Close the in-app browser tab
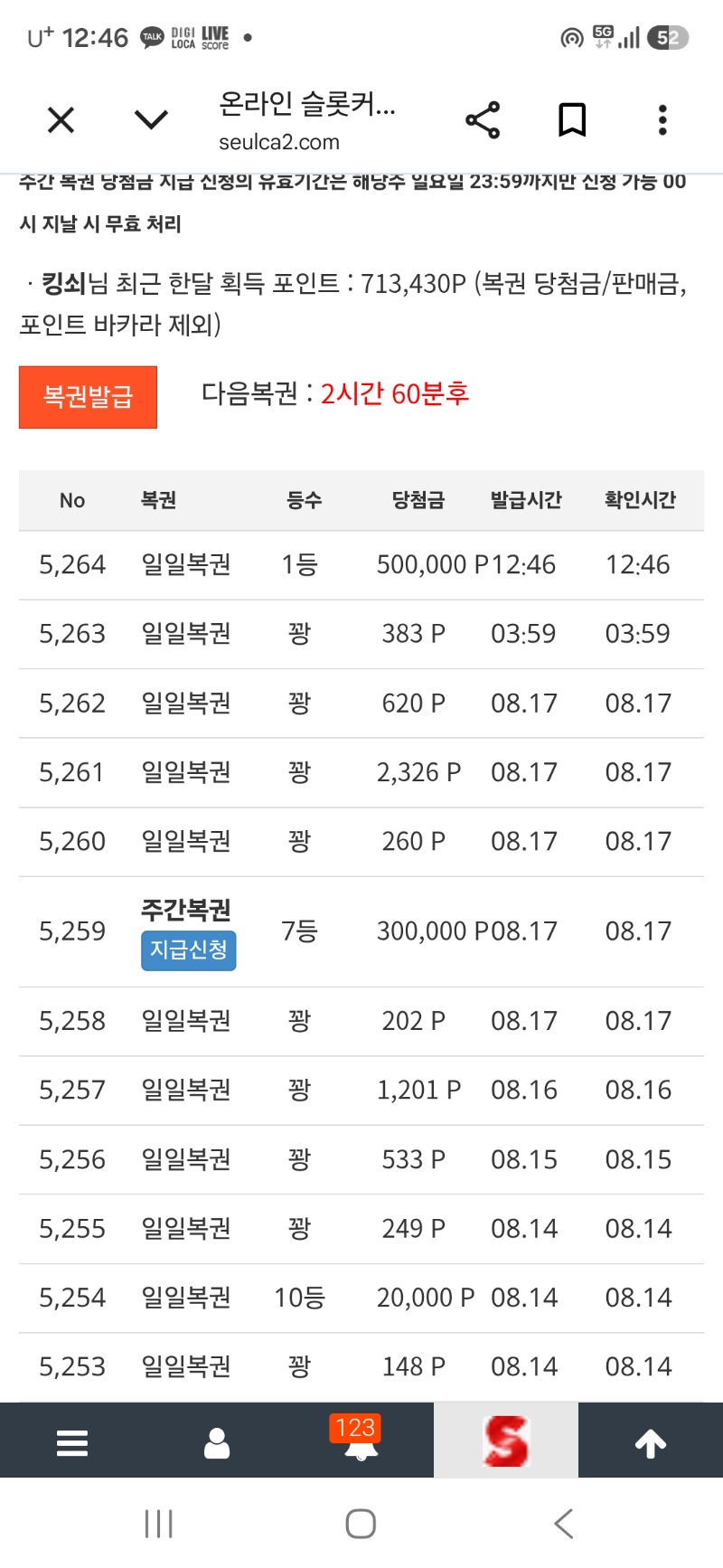The width and height of the screenshot is (723, 1568). pos(61,119)
